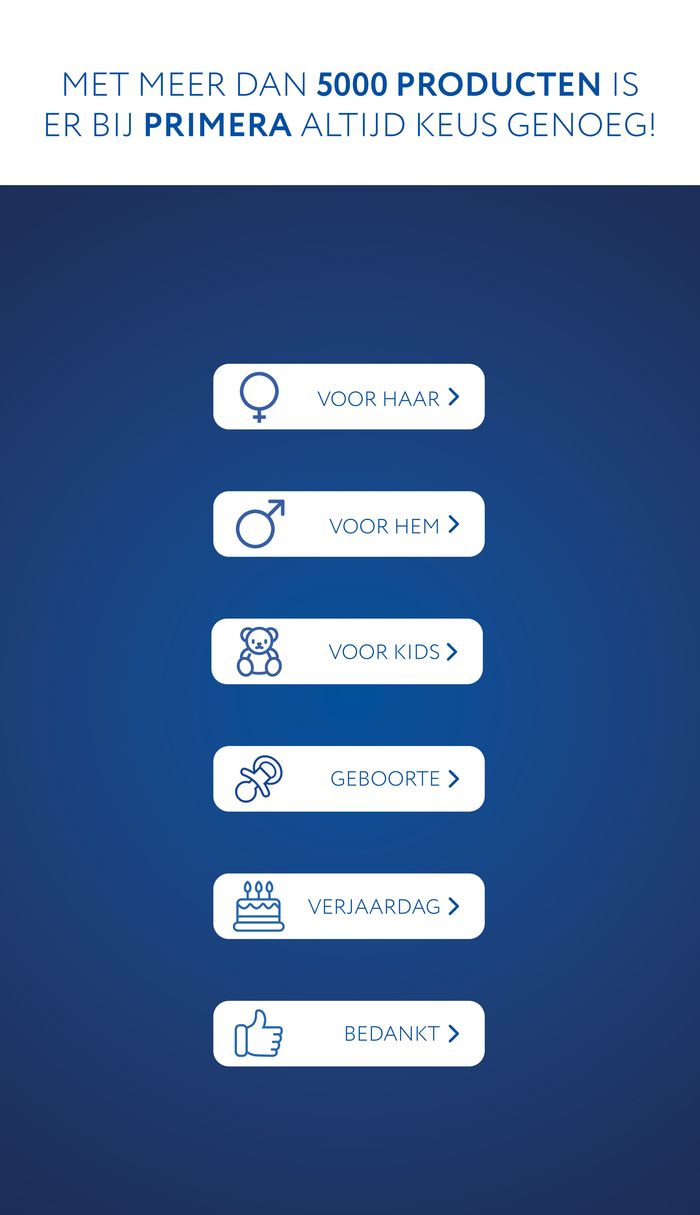Open the Voor Haar category
The width and height of the screenshot is (700, 1215).
click(x=348, y=397)
